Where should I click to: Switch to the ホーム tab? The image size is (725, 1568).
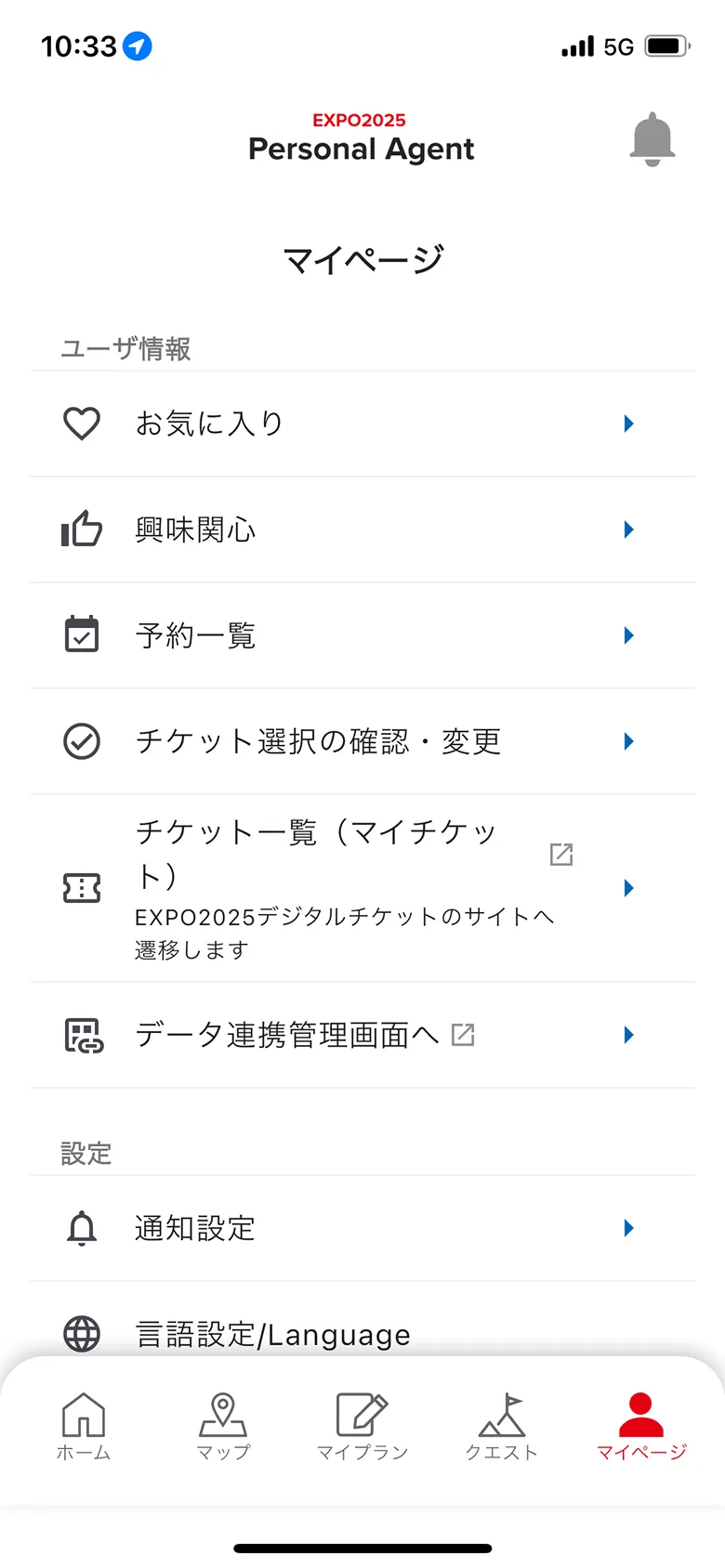[84, 1427]
